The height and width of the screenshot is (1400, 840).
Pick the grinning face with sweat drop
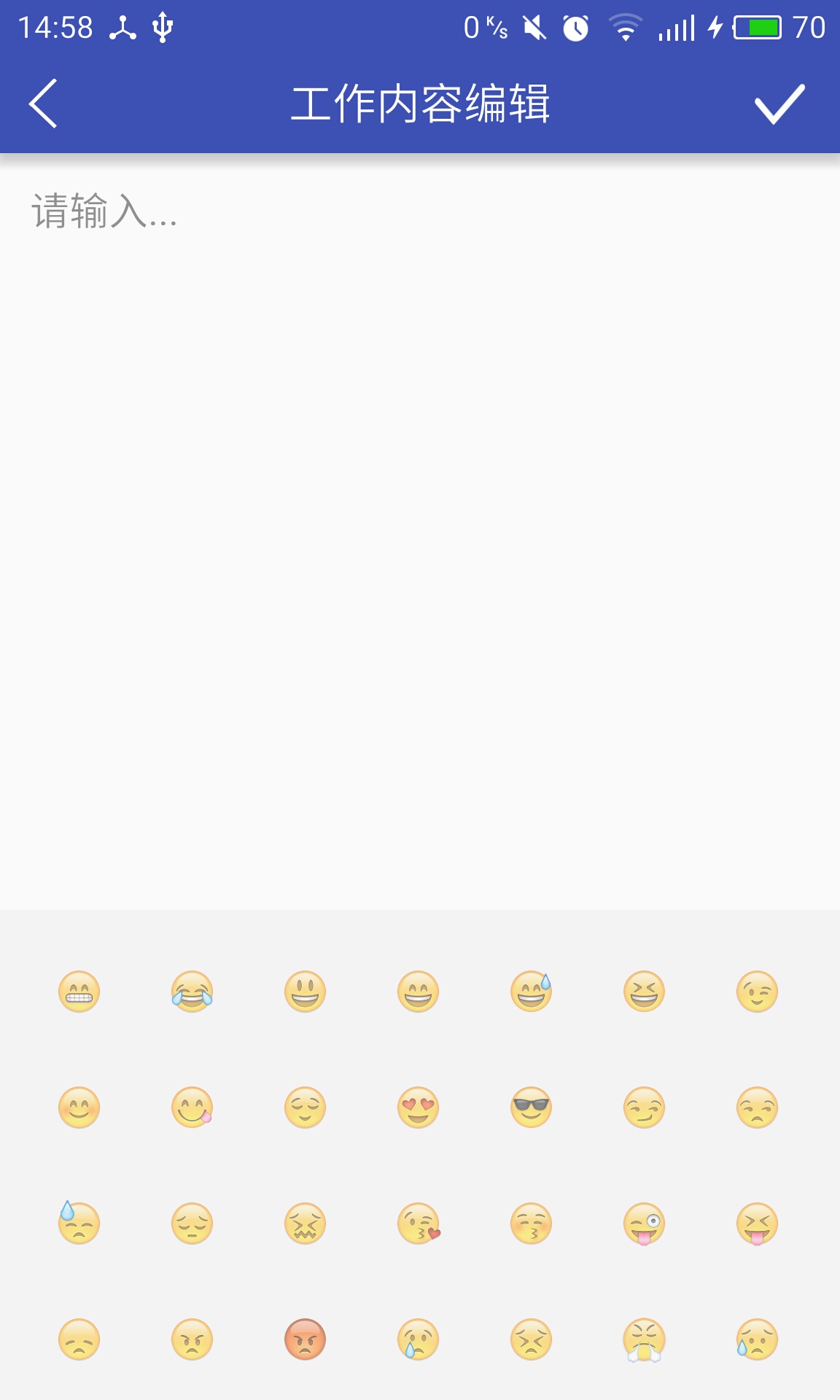531,992
